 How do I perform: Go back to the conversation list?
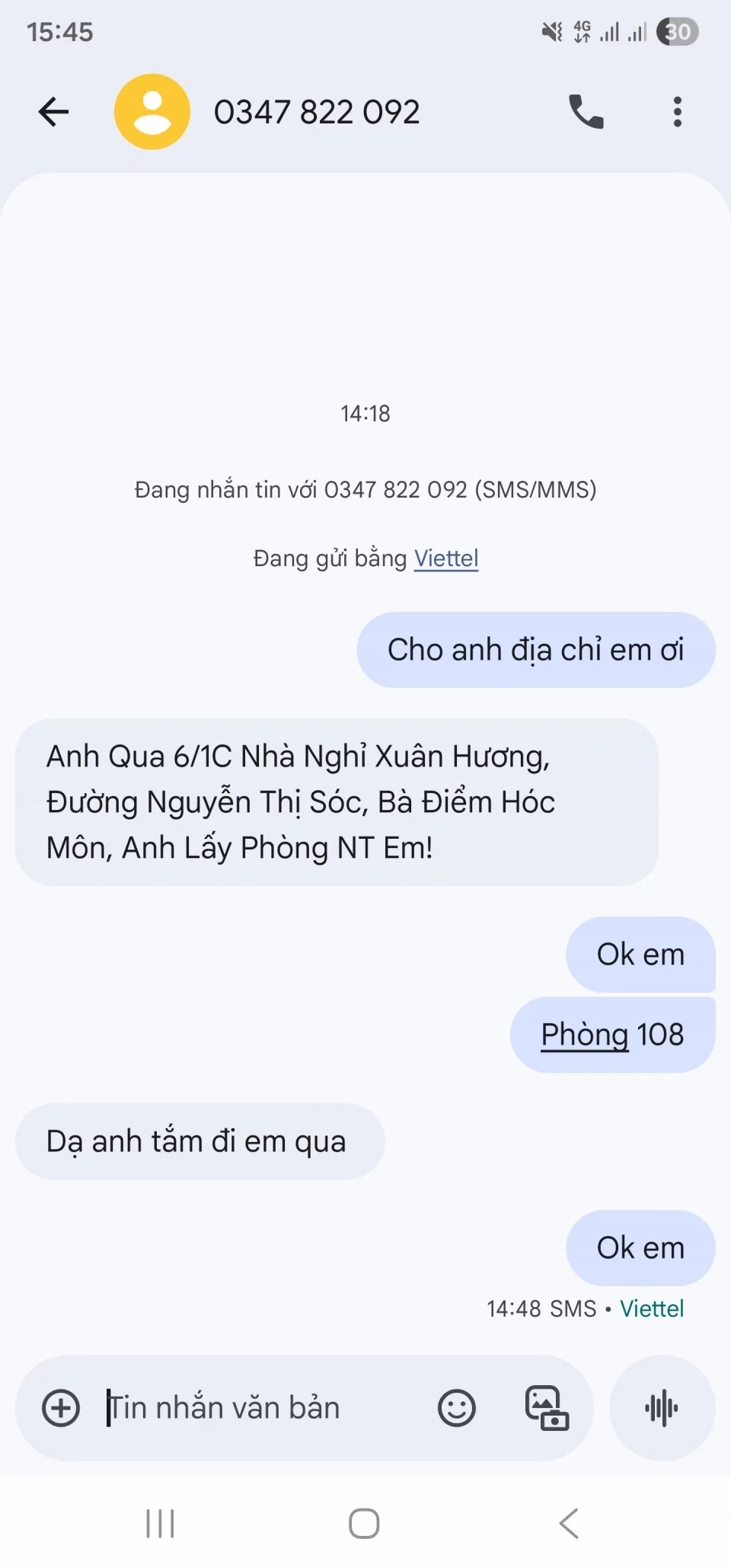tap(53, 112)
